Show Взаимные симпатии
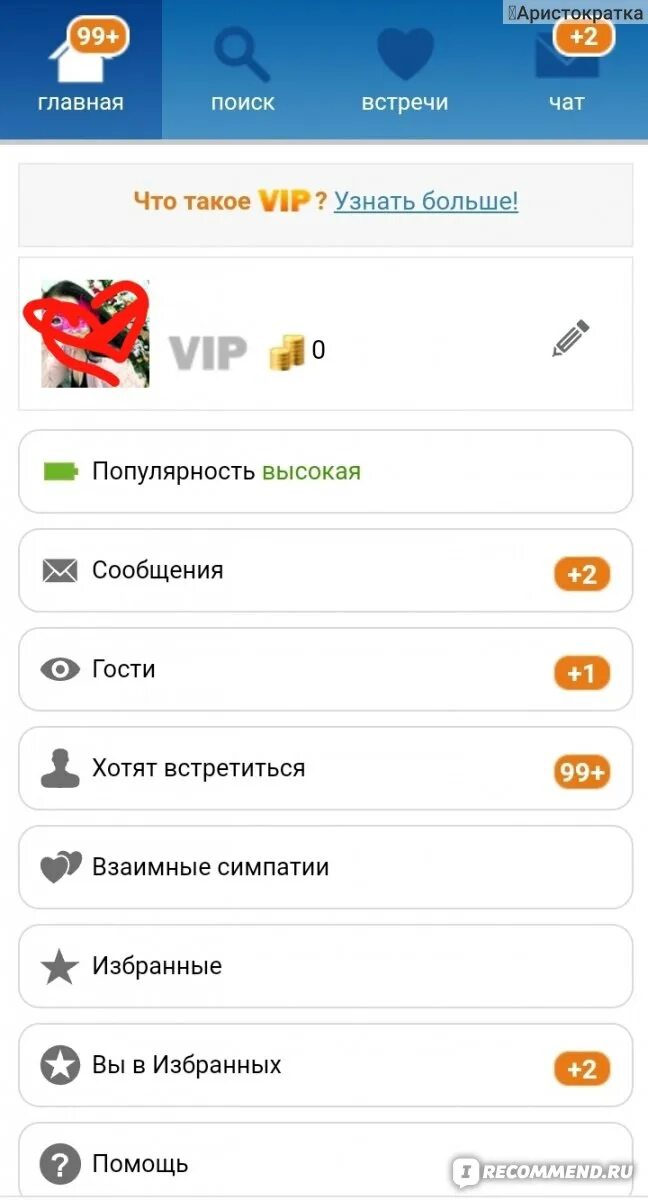Image resolution: width=648 pixels, height=1200 pixels. click(x=325, y=867)
